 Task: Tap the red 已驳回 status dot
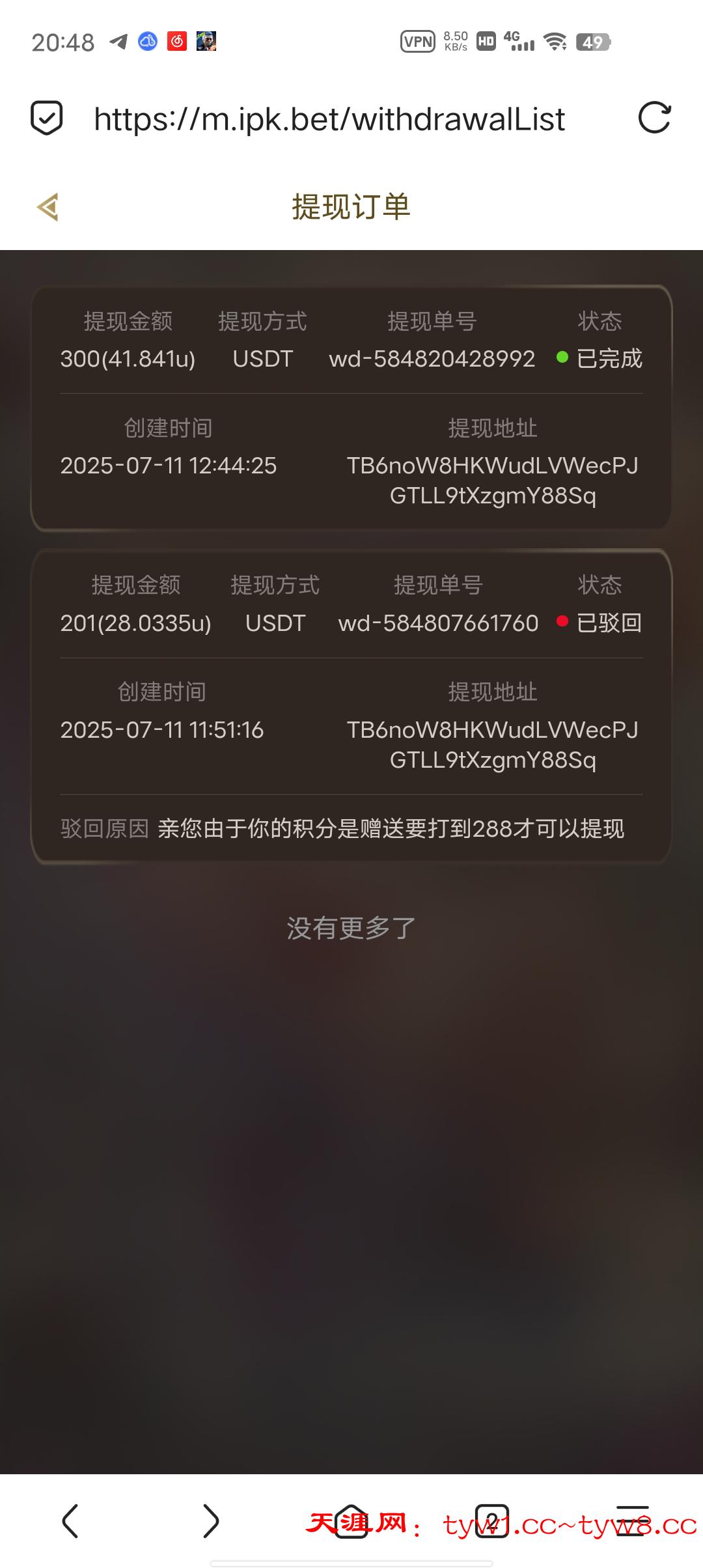[x=561, y=623]
